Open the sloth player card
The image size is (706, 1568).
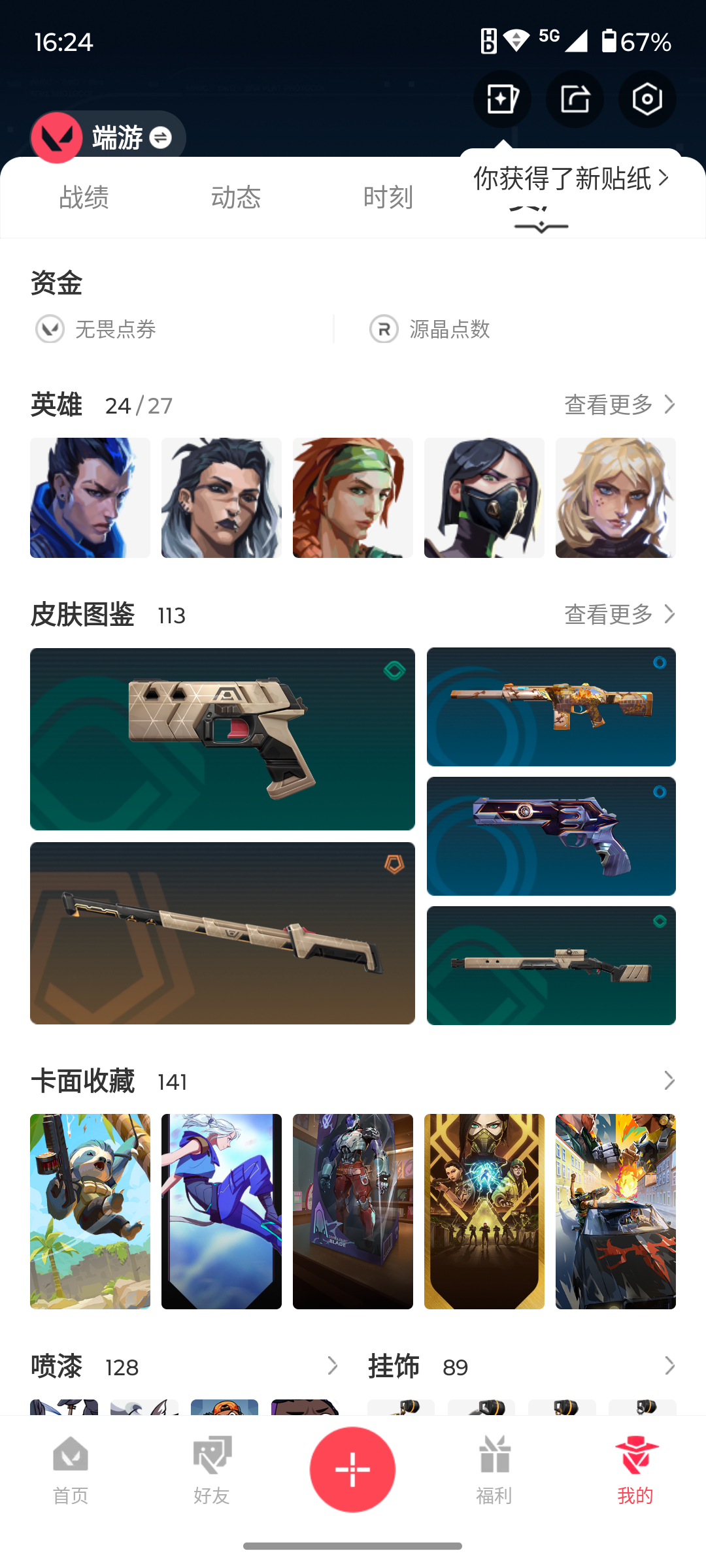coord(90,1211)
